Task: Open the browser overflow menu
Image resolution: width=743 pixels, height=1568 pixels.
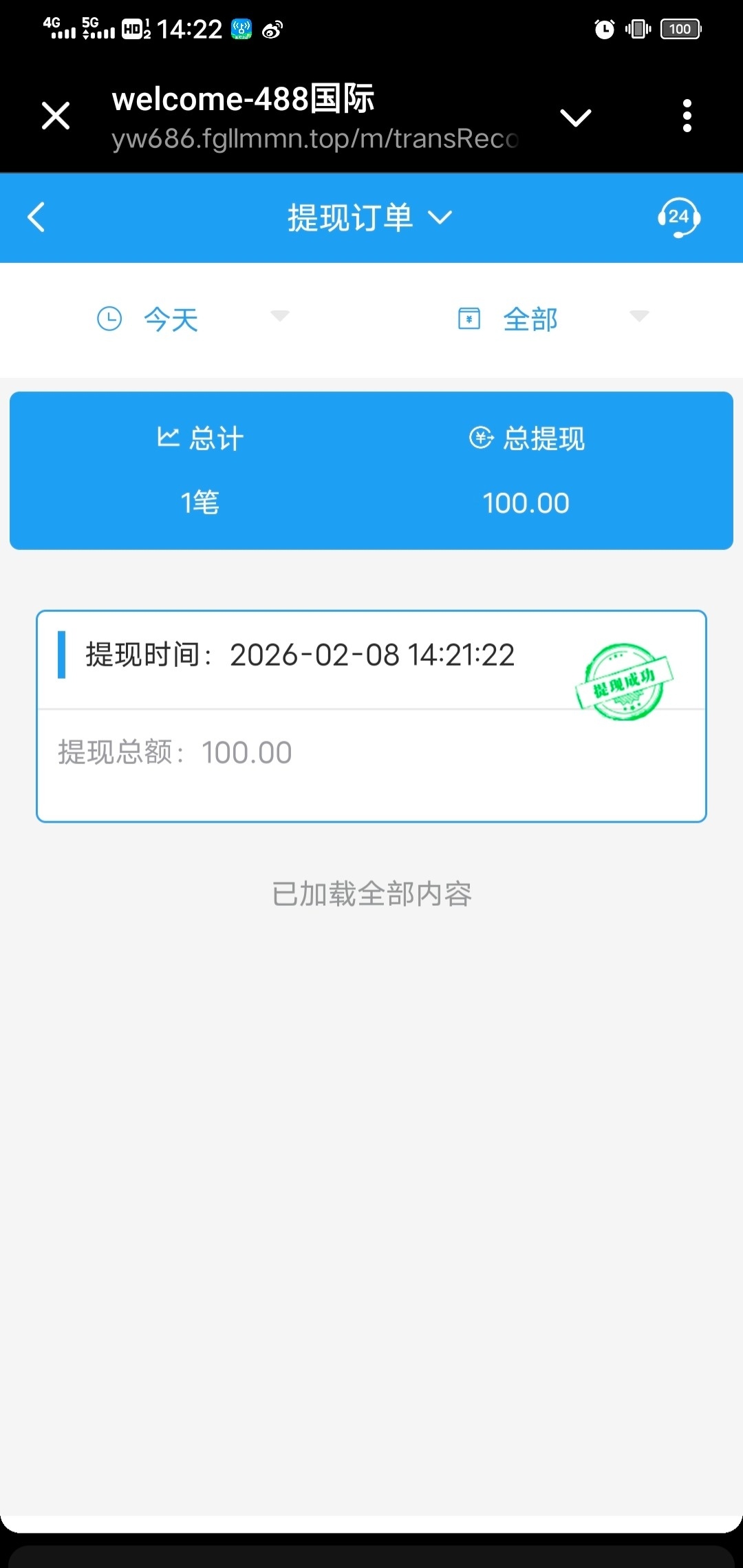Action: (687, 116)
